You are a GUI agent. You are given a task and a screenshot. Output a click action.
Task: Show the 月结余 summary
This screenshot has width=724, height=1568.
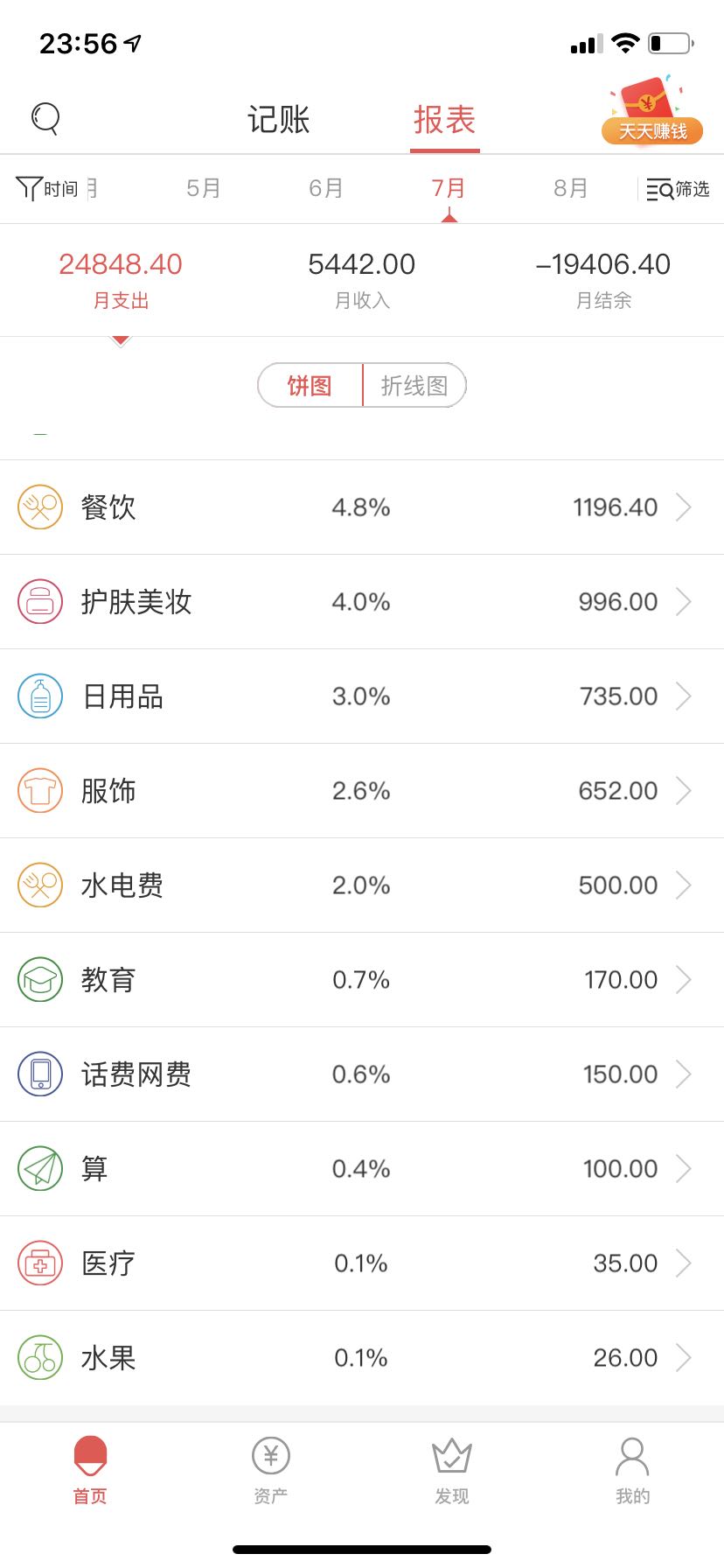pyautogui.click(x=603, y=280)
